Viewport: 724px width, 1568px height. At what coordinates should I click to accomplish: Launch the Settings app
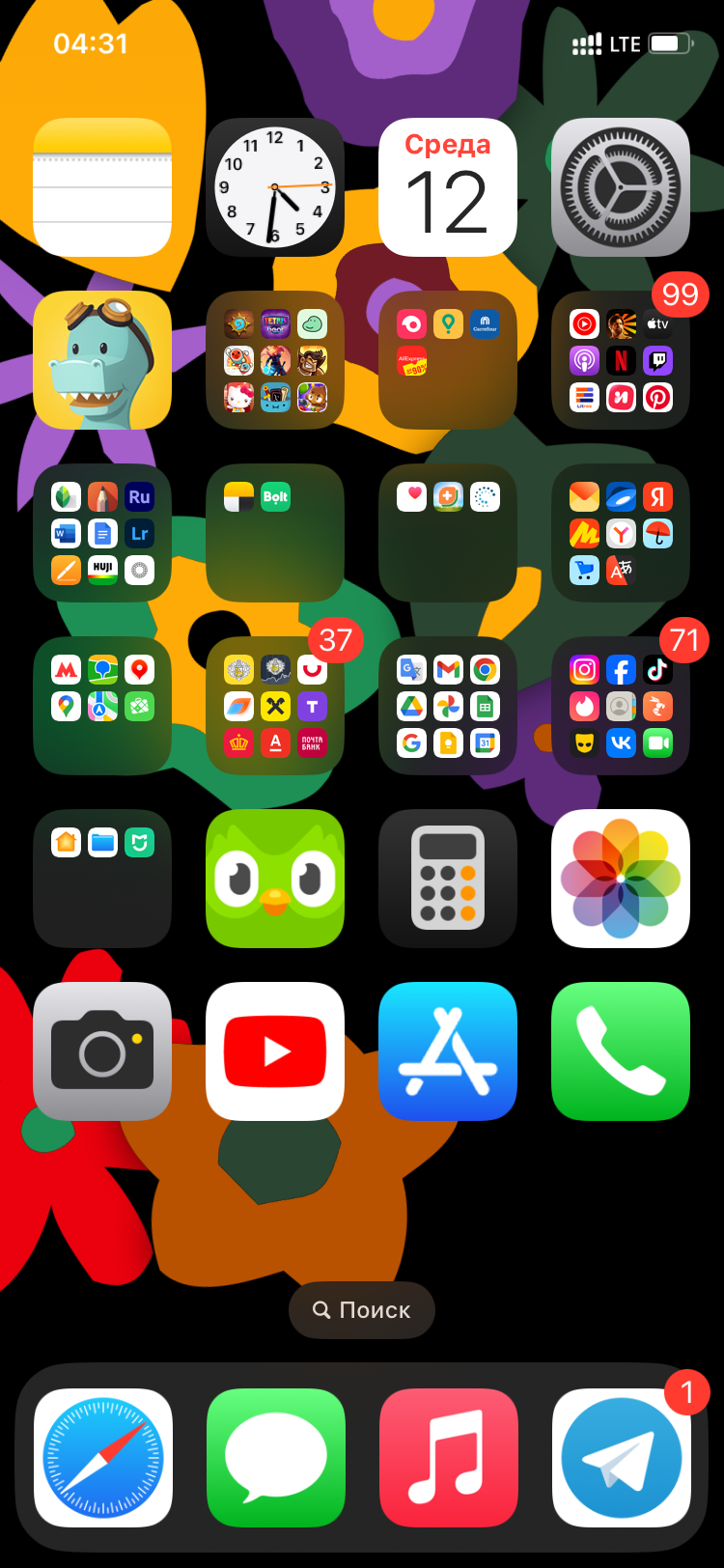click(621, 187)
